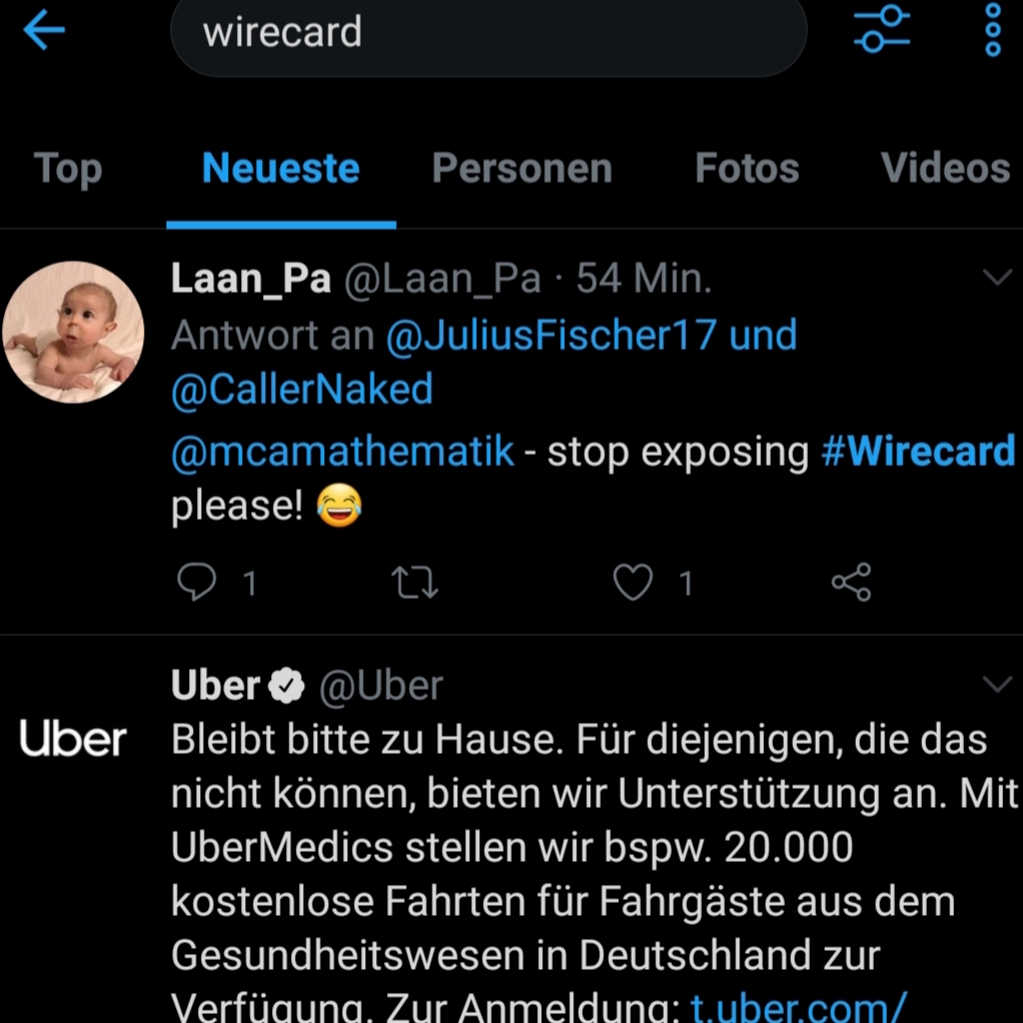
Task: Open the t.uber.com link
Action: click(x=798, y=1005)
